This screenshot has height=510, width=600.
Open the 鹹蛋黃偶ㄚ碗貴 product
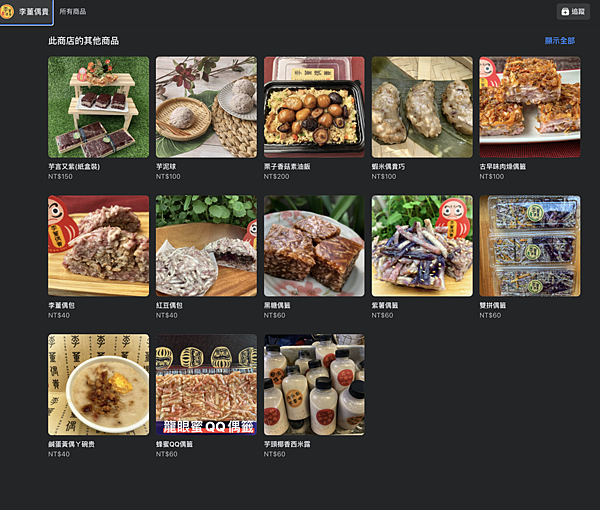(98, 385)
